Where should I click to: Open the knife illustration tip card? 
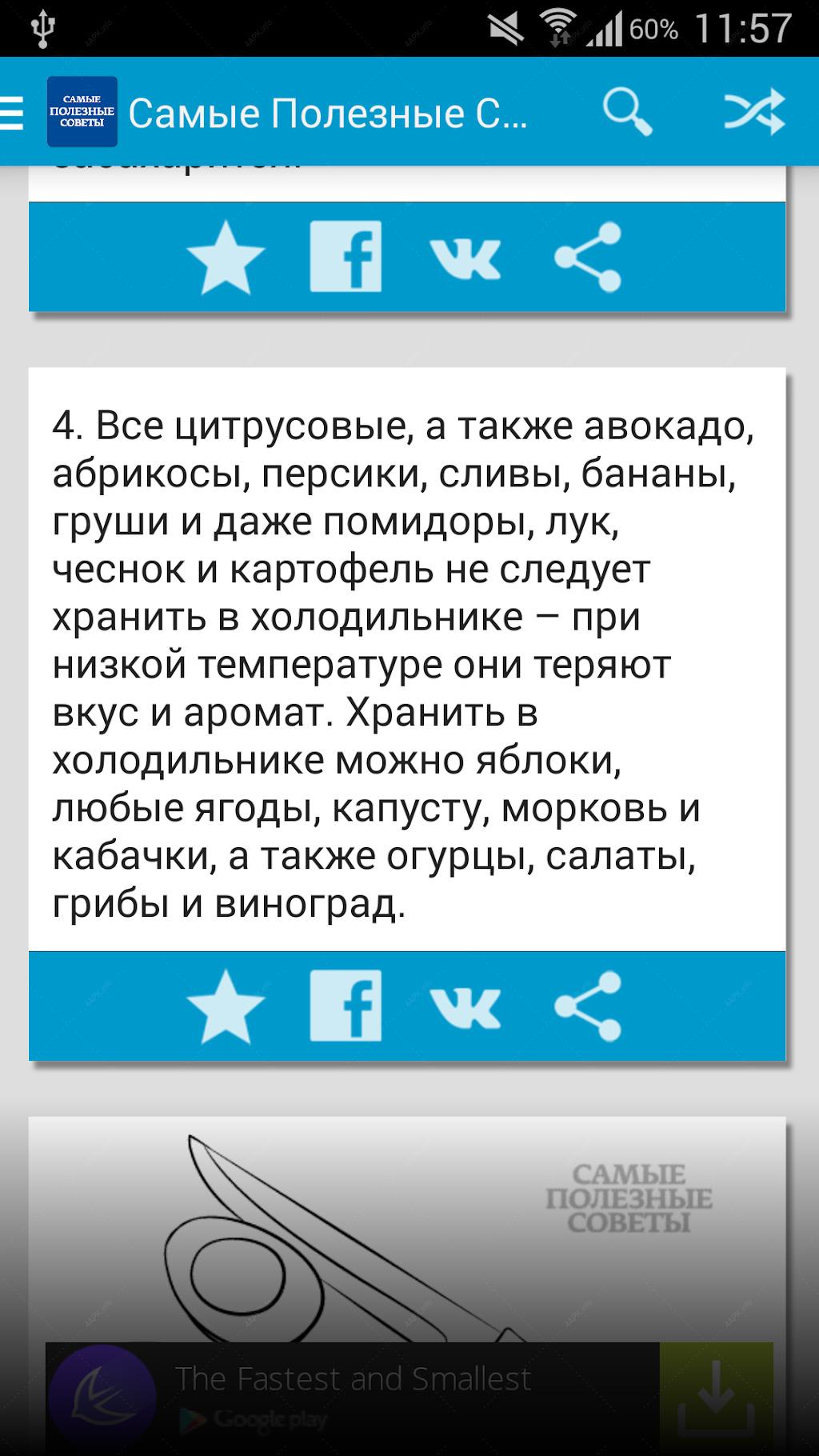(x=407, y=1230)
